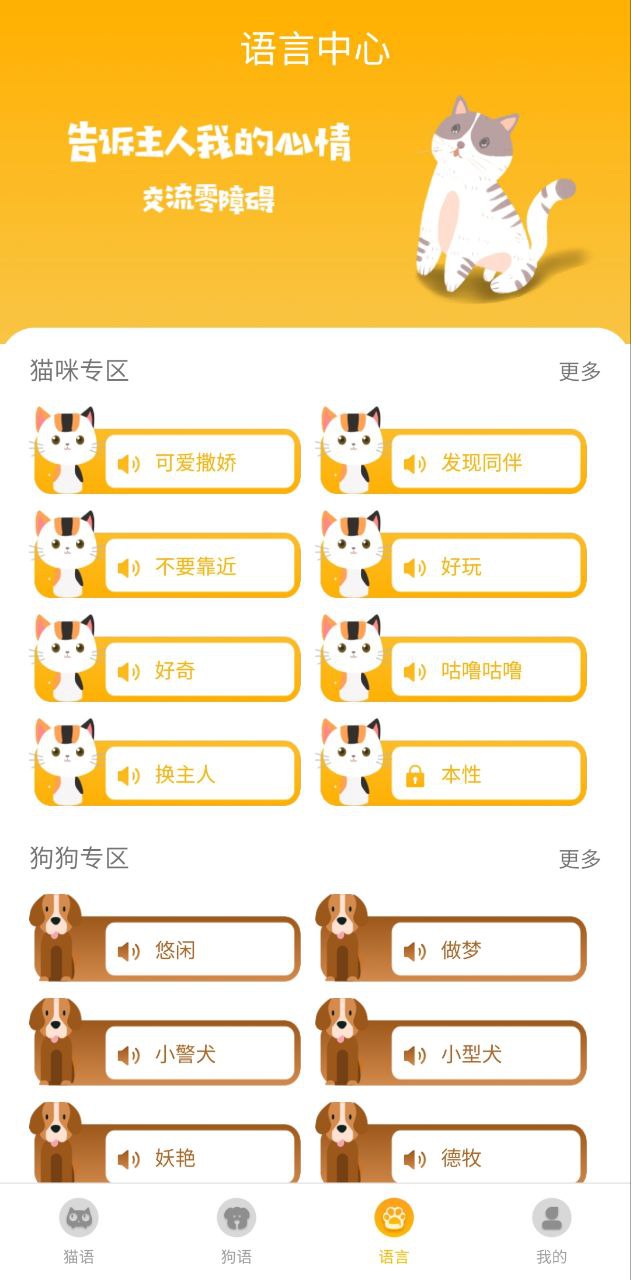Open 更多 in the 狗狗专区 section
Screen dimensions: 631x1280
[580, 859]
